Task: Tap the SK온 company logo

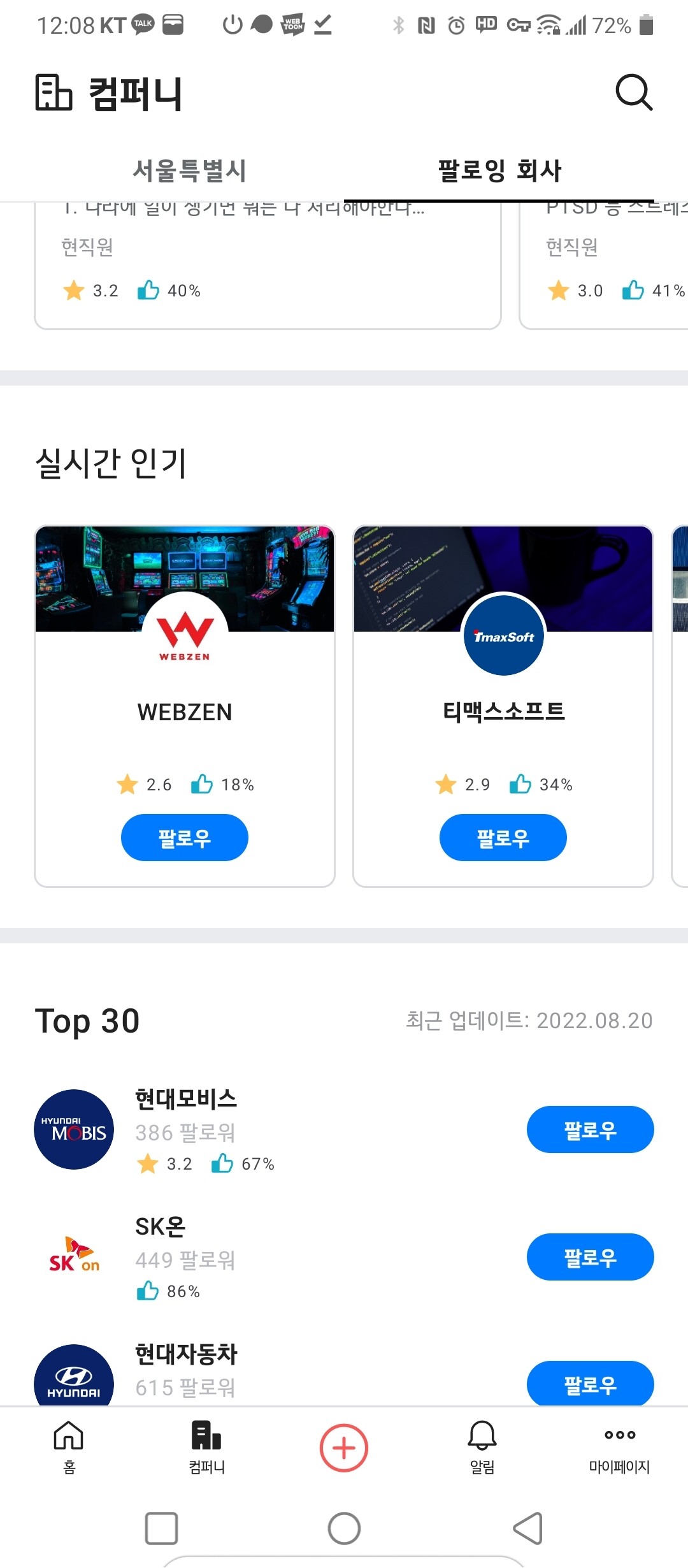Action: (x=73, y=1257)
